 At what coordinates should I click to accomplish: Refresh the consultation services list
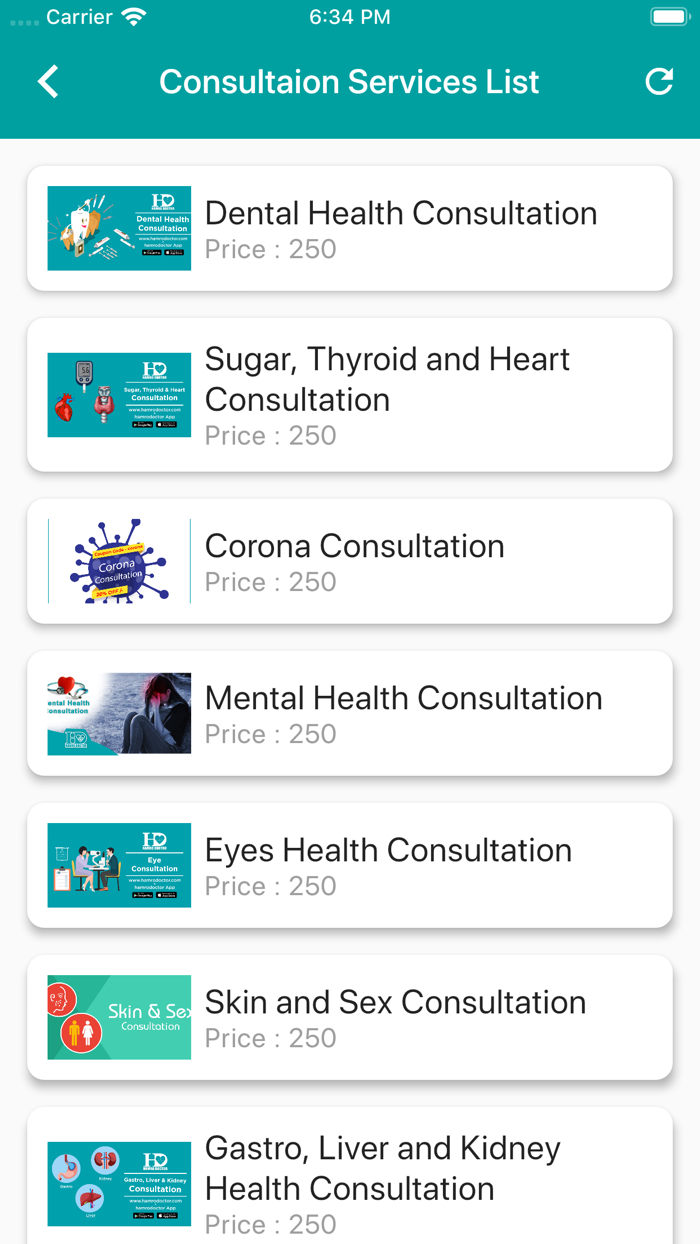pos(659,81)
